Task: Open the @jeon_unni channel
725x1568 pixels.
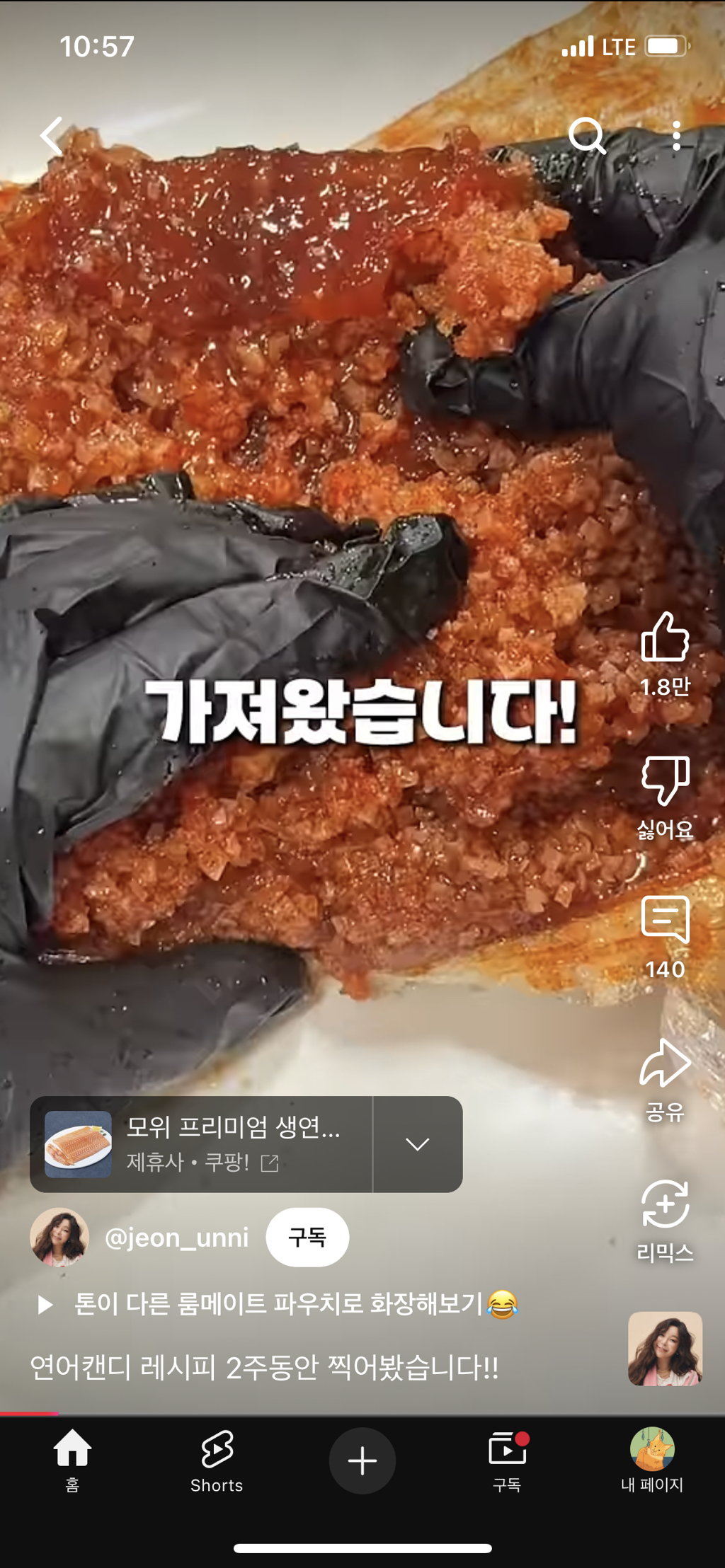Action: pos(176,1238)
